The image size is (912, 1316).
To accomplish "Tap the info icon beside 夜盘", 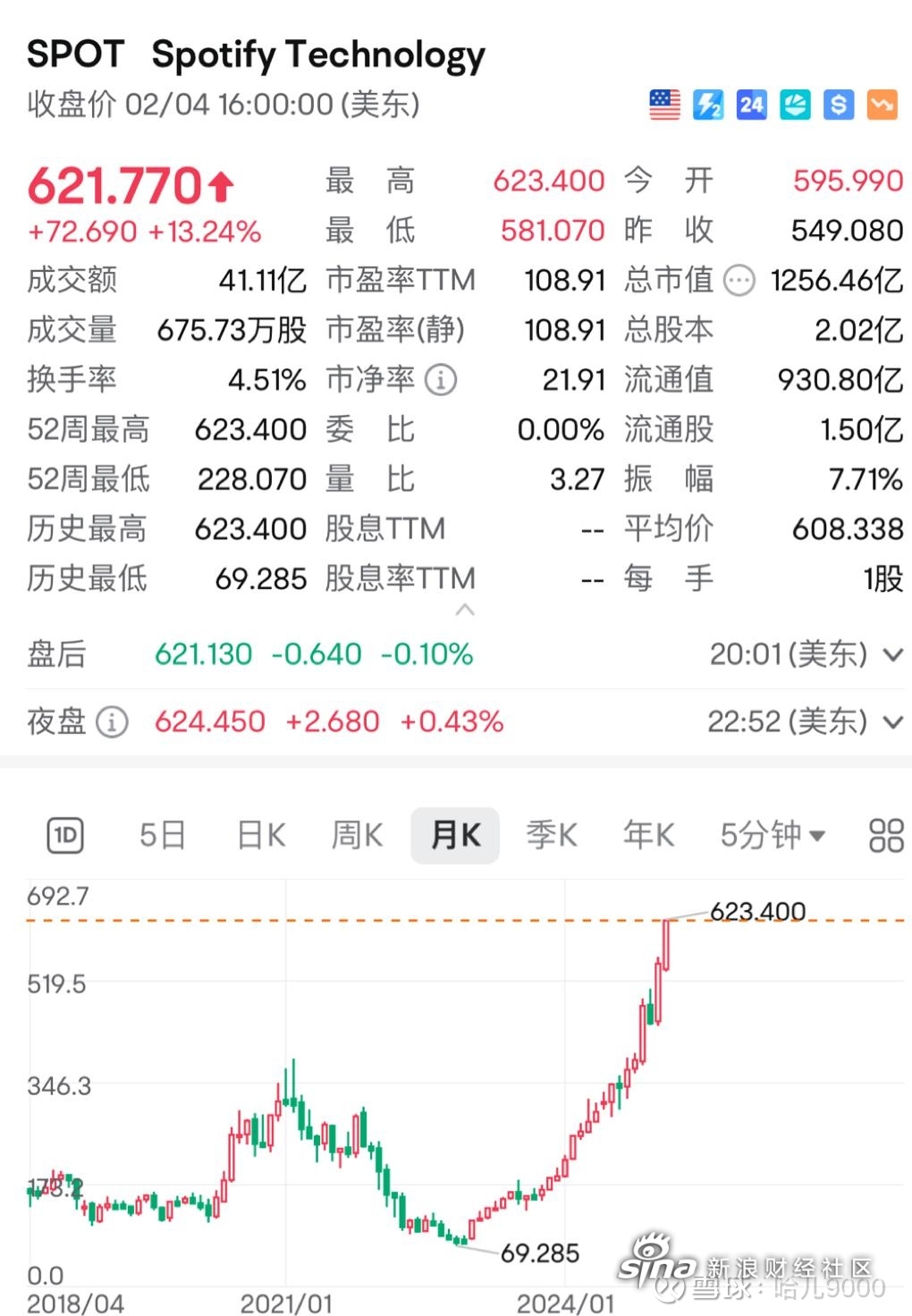I will [x=112, y=721].
